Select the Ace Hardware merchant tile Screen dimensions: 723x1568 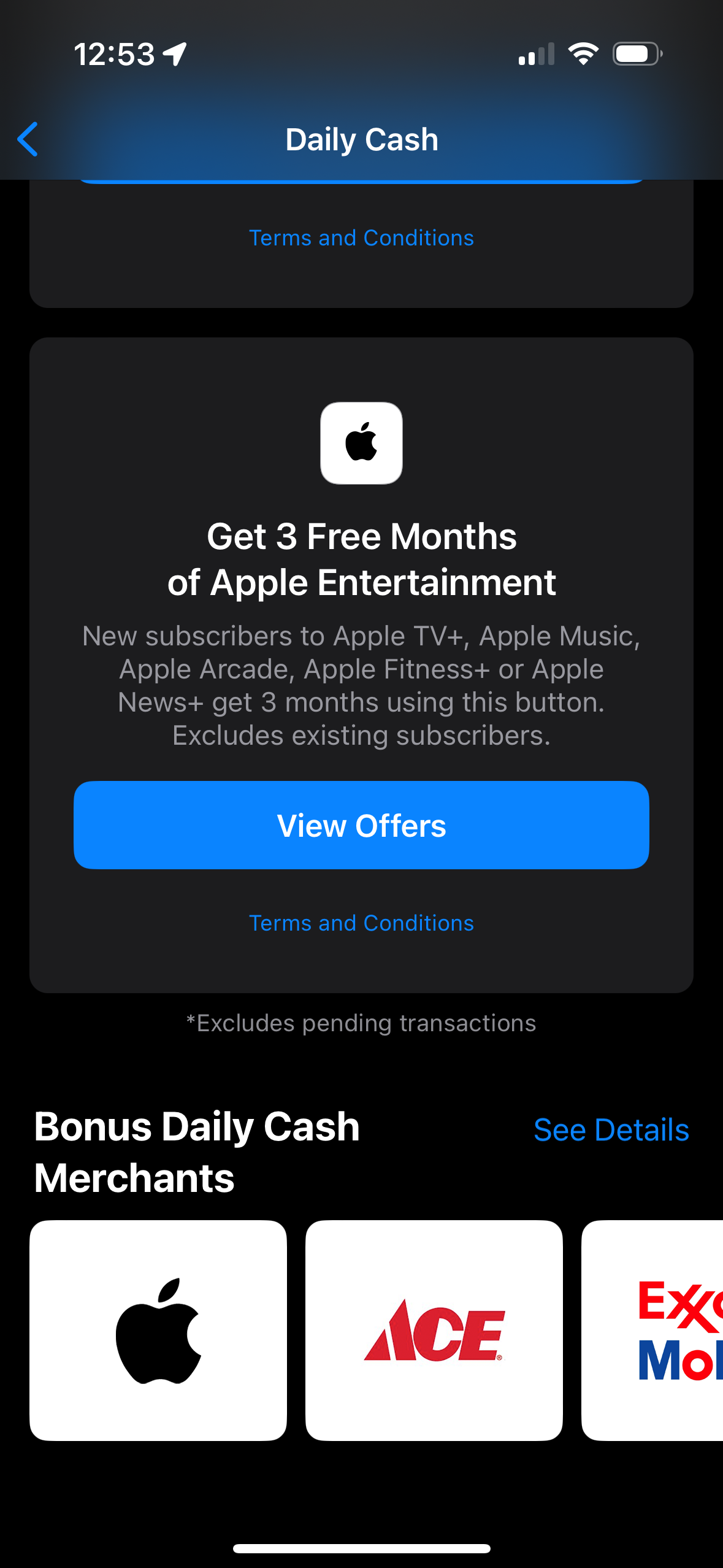[434, 1330]
